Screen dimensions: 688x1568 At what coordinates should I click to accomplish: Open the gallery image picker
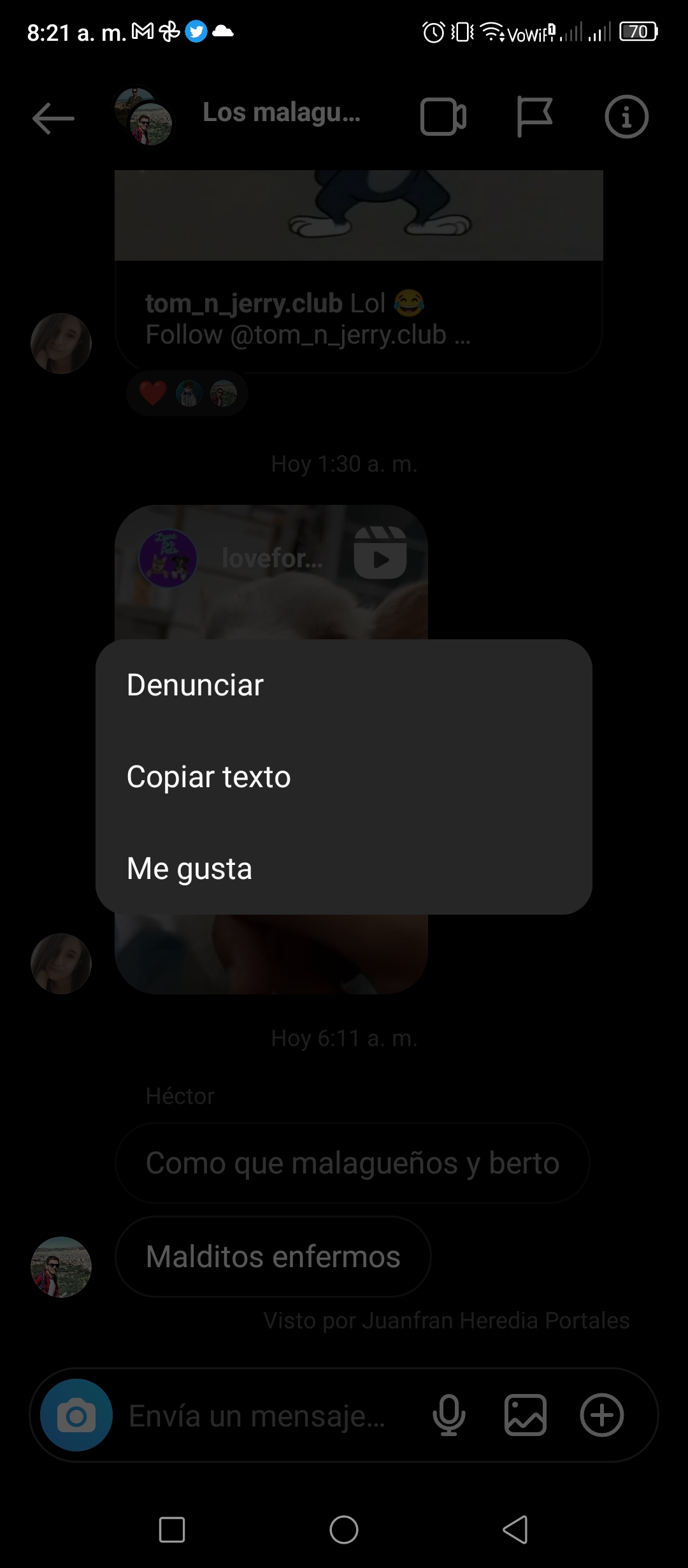(526, 1415)
